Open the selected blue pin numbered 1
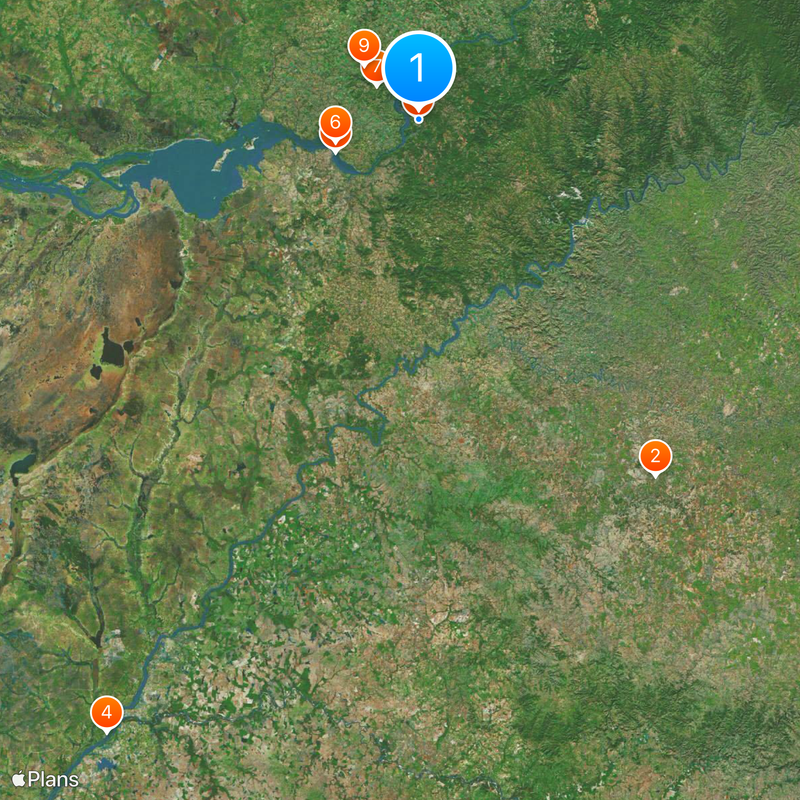800x800 pixels. coord(419,67)
